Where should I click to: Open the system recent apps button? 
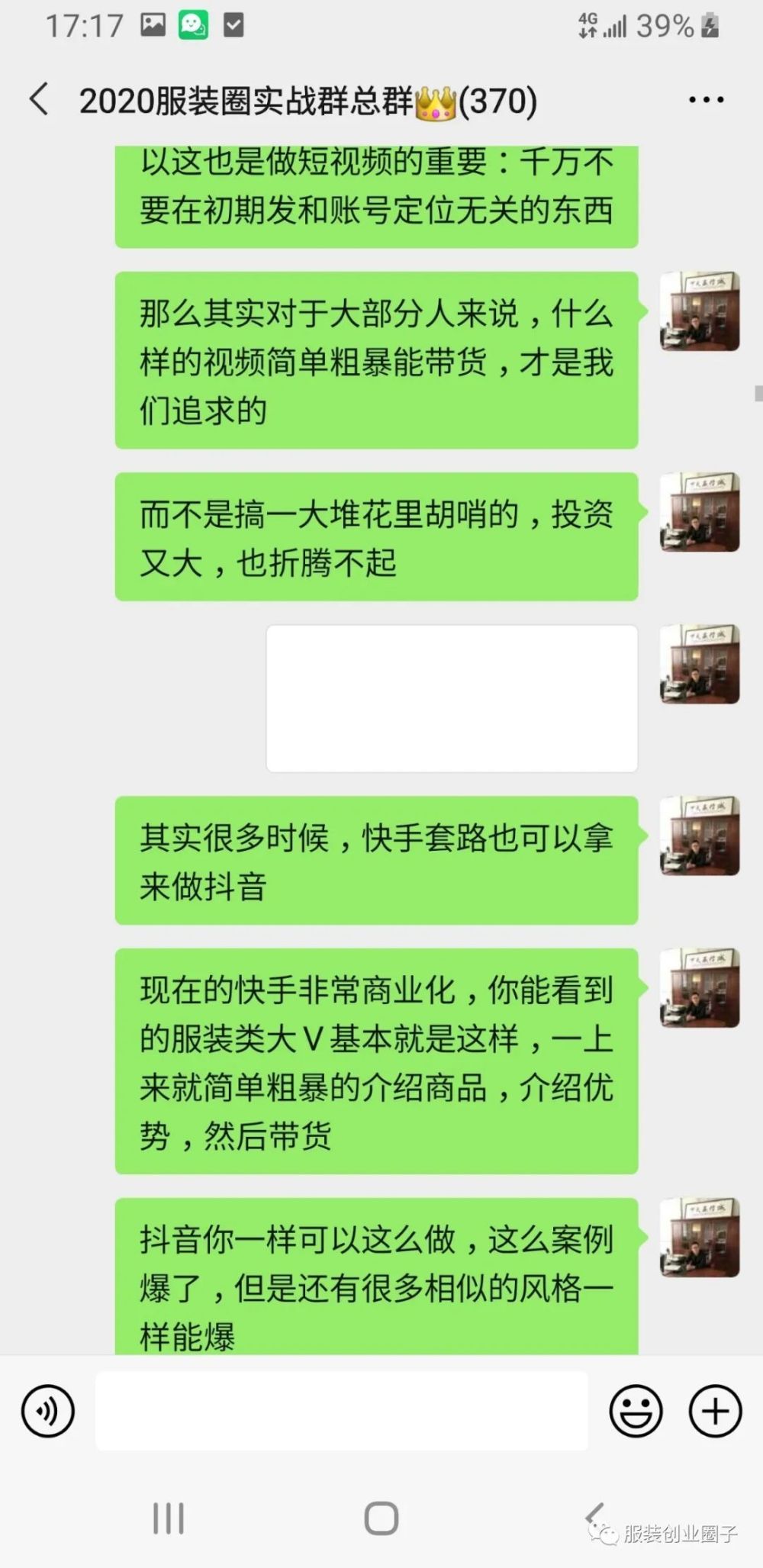point(169,1518)
